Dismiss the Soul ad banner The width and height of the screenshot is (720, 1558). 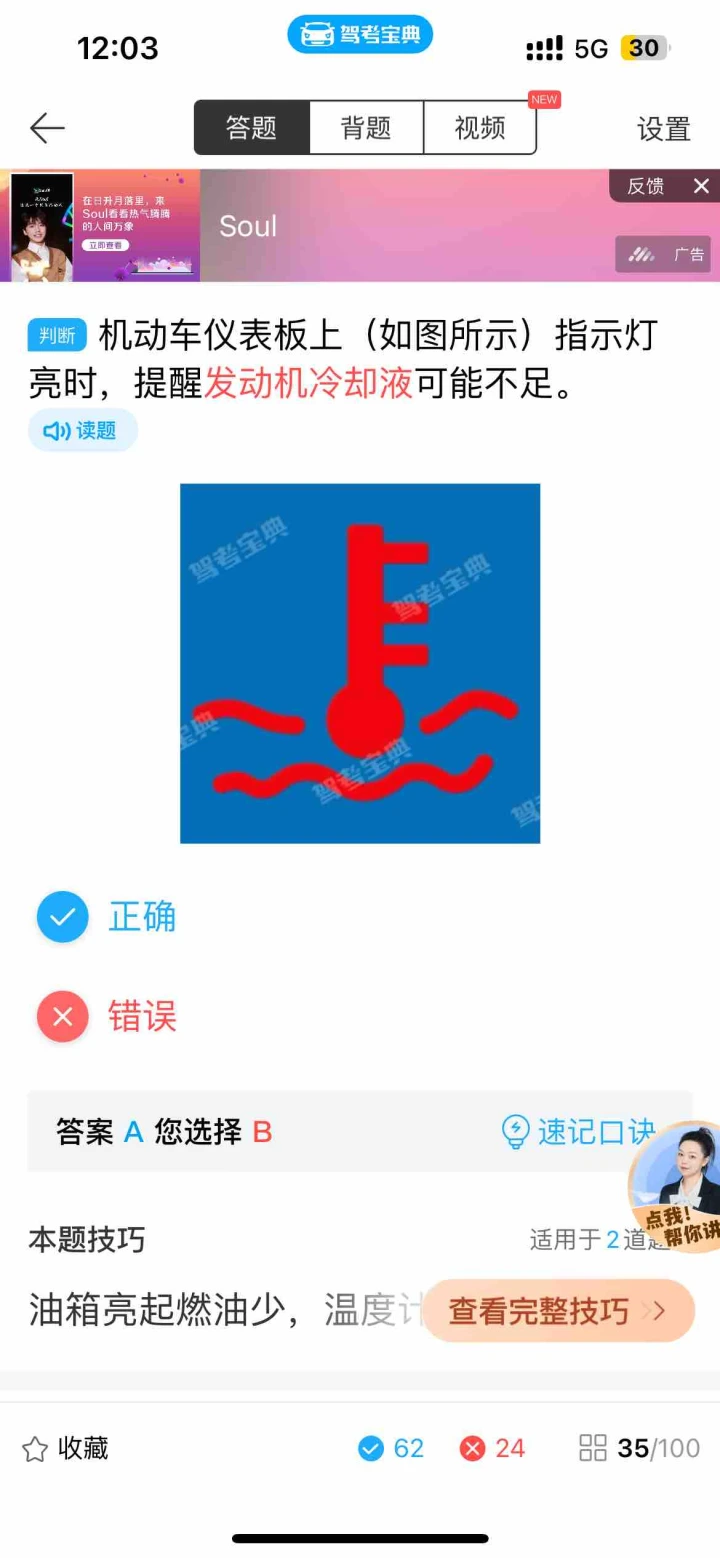point(701,186)
